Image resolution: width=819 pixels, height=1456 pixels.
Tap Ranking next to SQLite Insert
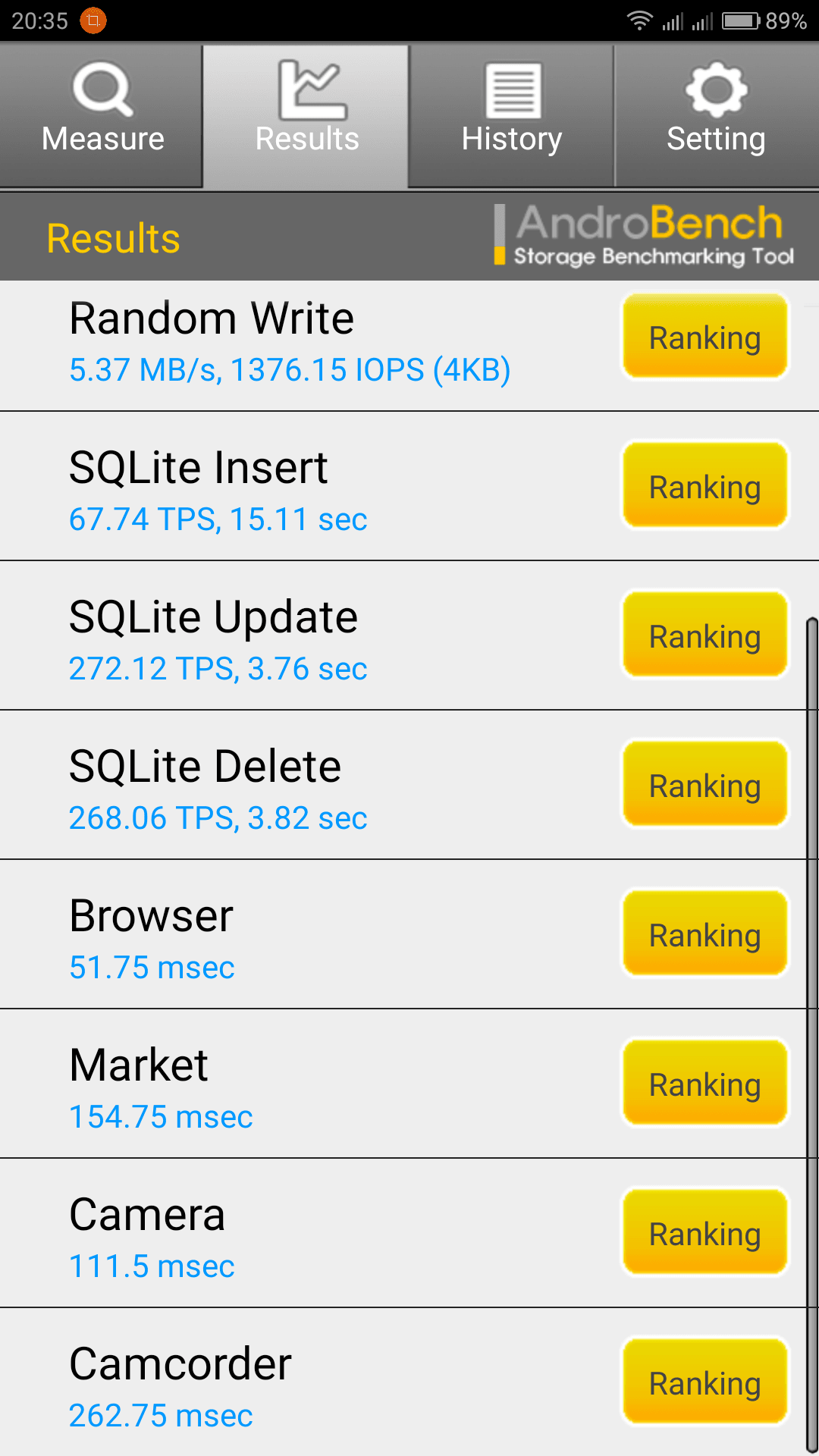[x=705, y=486]
